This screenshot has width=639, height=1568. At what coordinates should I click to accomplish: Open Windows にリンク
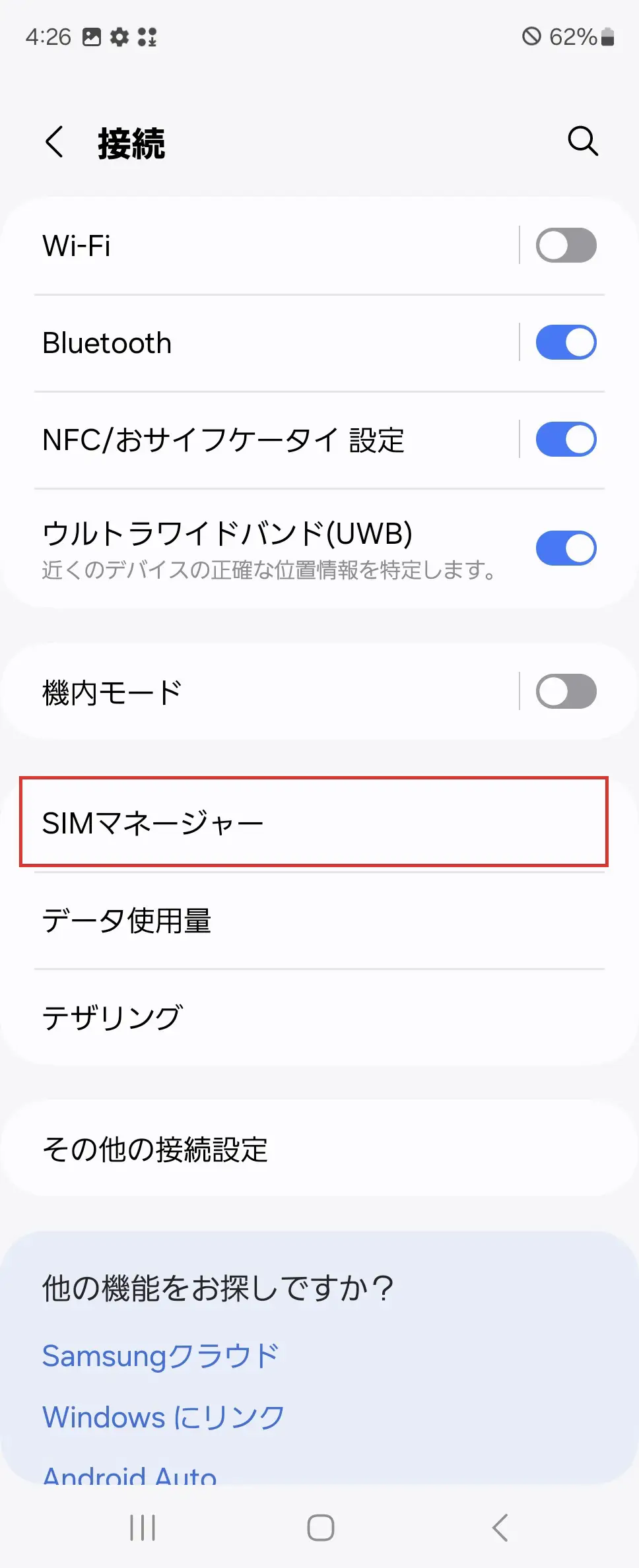pos(162,1416)
